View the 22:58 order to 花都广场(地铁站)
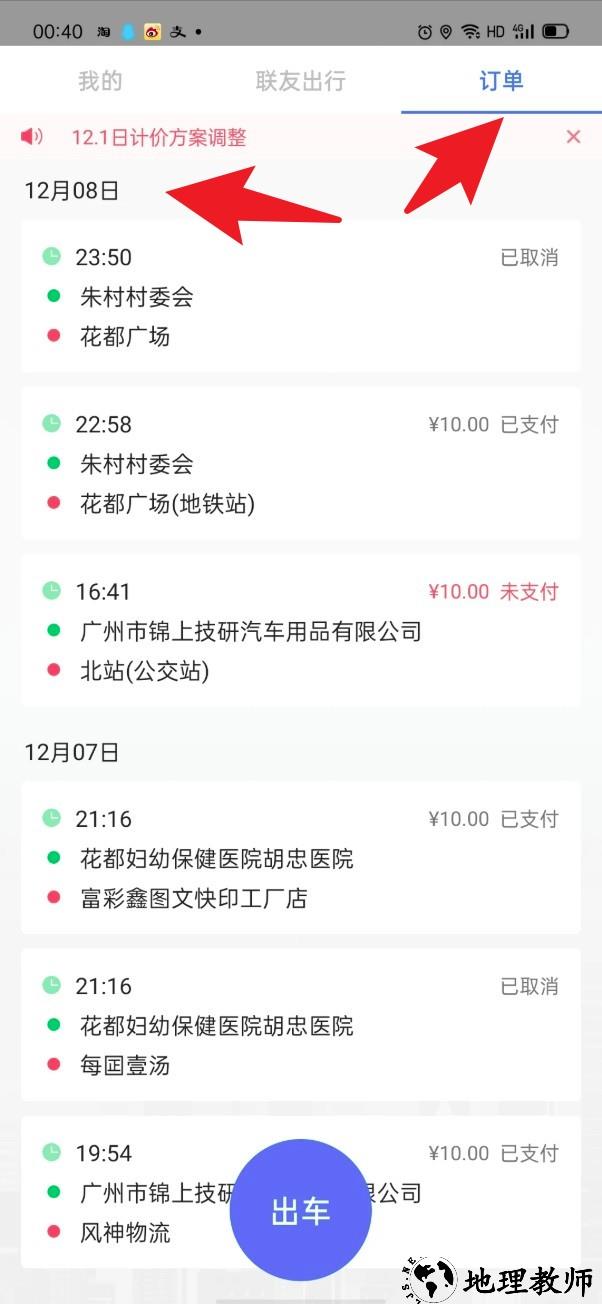The width and height of the screenshot is (602, 1304). pyautogui.click(x=300, y=463)
